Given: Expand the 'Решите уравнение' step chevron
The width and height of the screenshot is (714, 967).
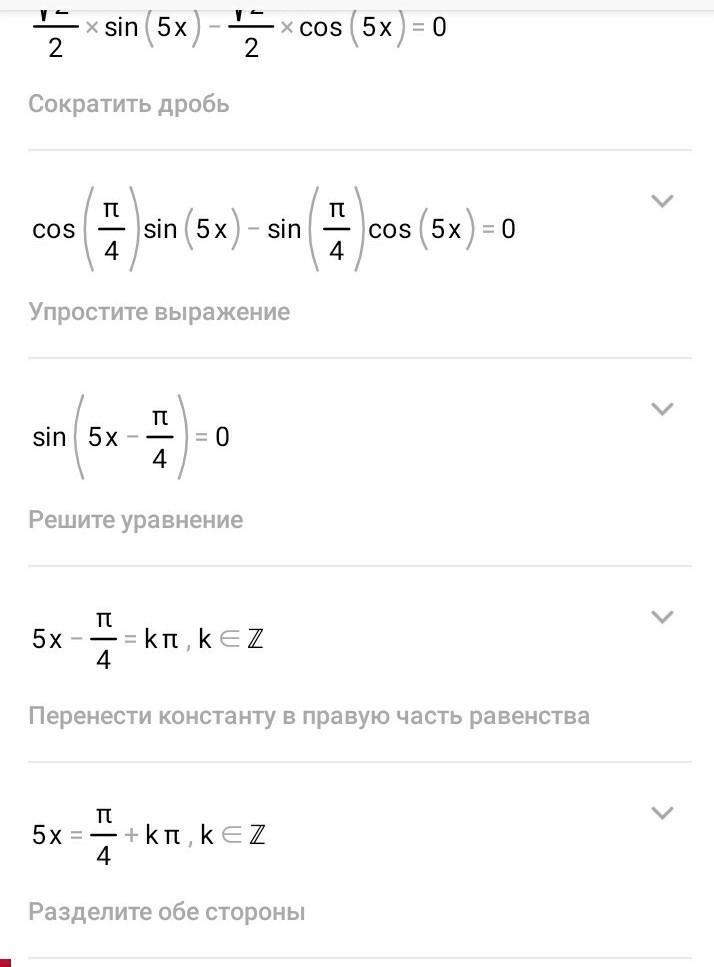Looking at the screenshot, I should [x=662, y=409].
